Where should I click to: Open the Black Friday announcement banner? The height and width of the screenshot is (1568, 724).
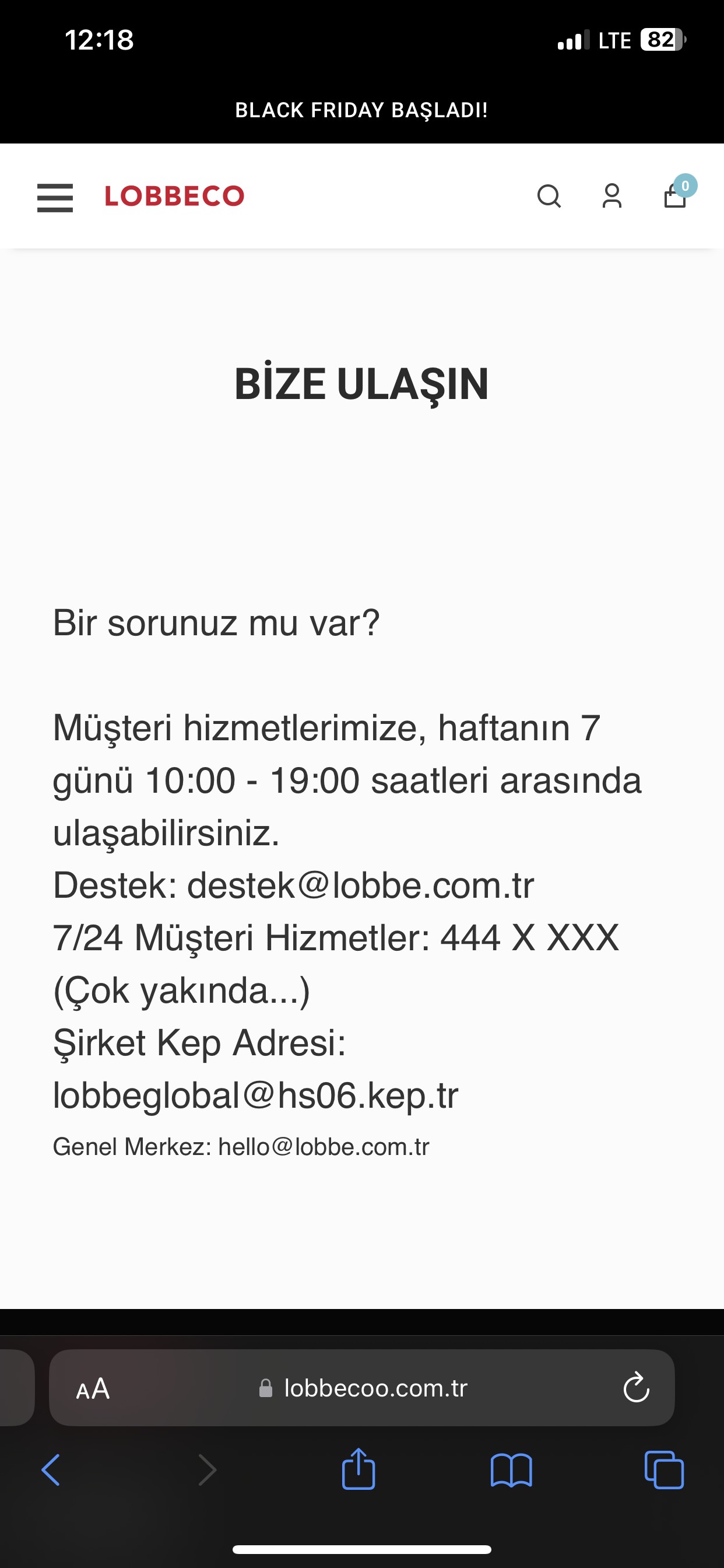(x=361, y=110)
